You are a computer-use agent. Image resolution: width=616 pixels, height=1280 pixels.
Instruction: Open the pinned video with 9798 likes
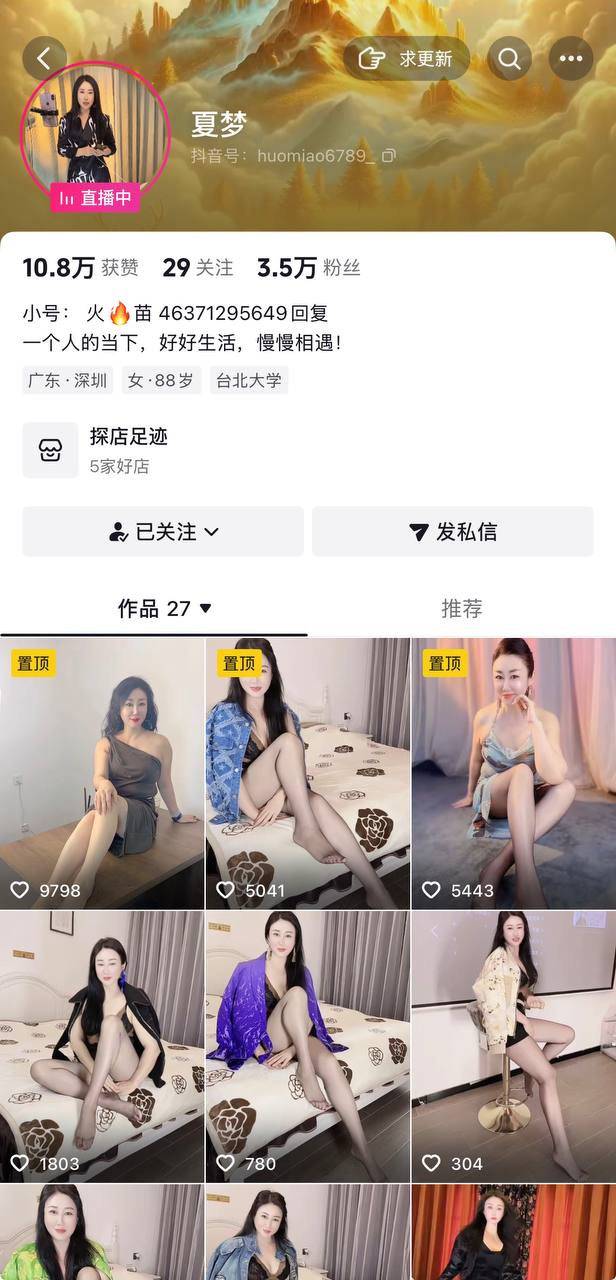coord(102,772)
